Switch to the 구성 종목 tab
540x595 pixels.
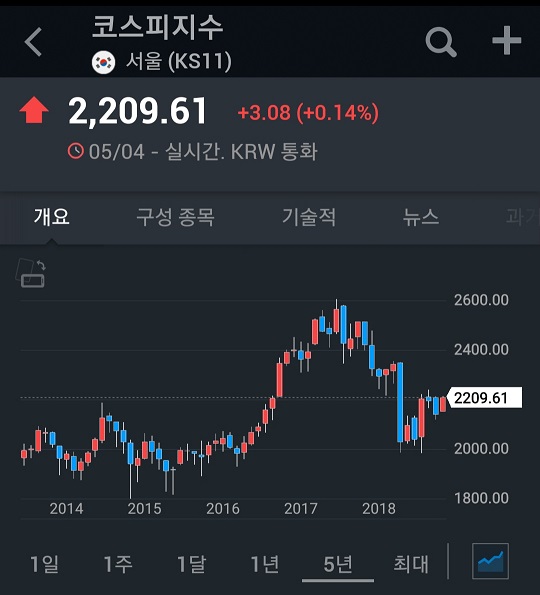tap(175, 217)
